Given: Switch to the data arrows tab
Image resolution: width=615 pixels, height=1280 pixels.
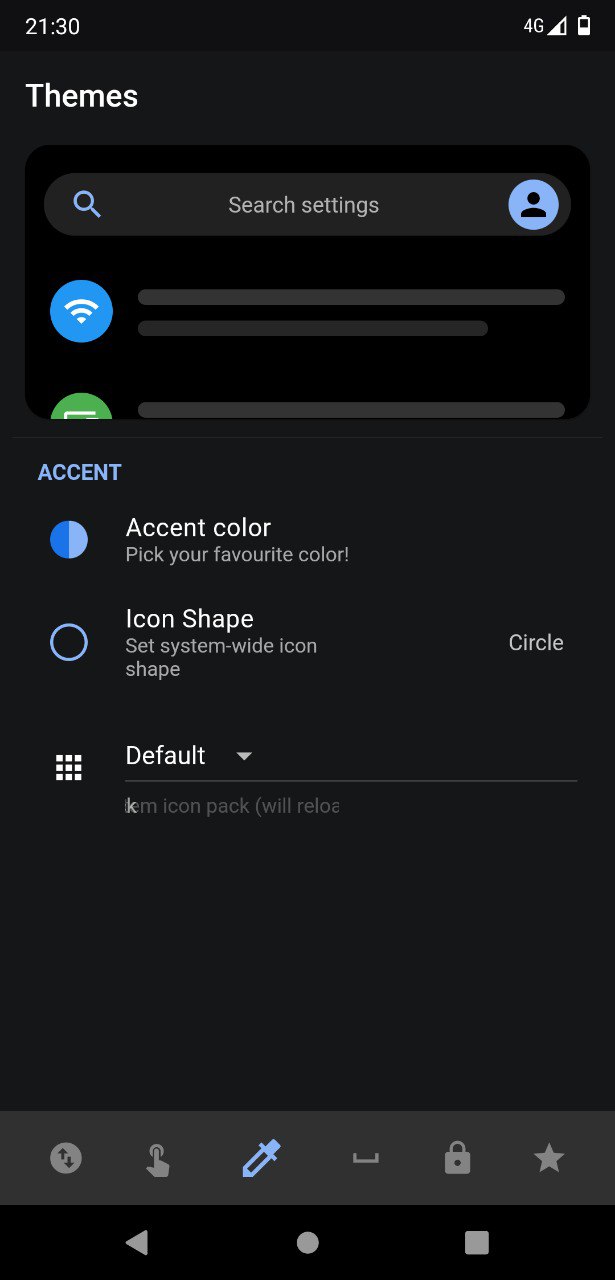Looking at the screenshot, I should click(66, 1158).
